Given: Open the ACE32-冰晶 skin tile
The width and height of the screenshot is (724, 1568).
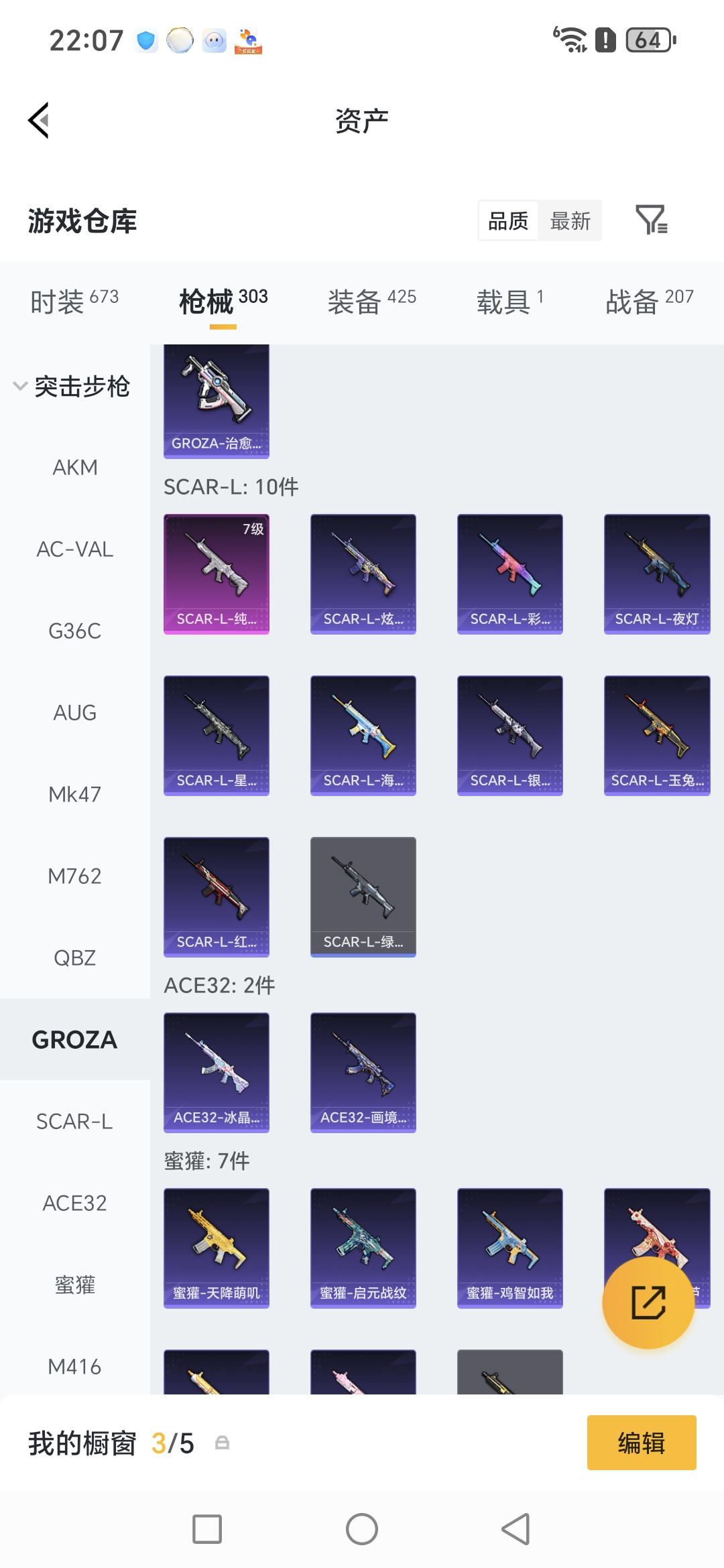Looking at the screenshot, I should pyautogui.click(x=217, y=1072).
